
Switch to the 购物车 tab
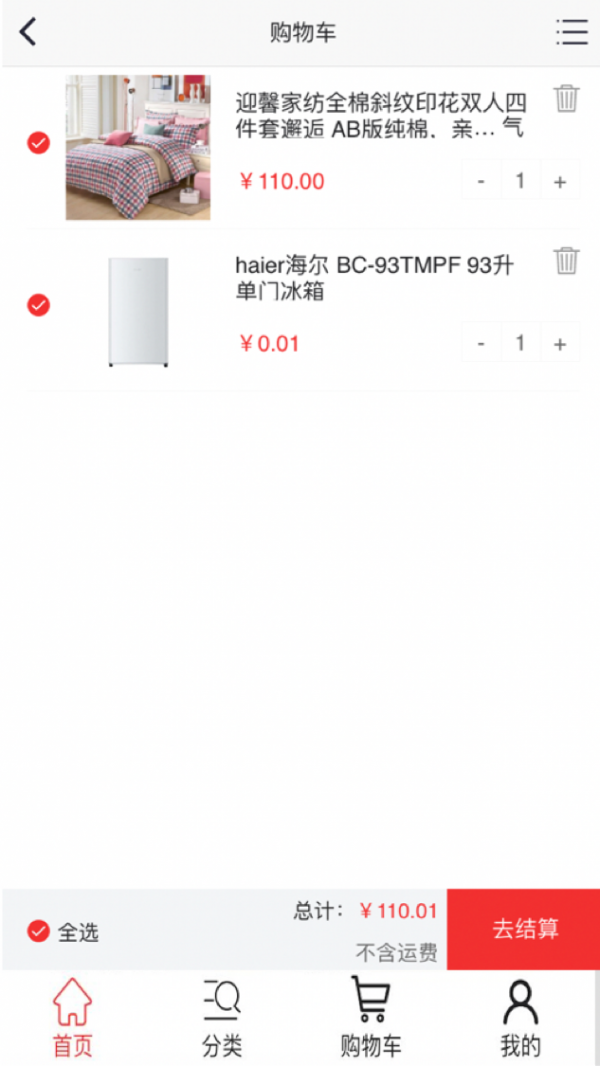pos(371,1018)
